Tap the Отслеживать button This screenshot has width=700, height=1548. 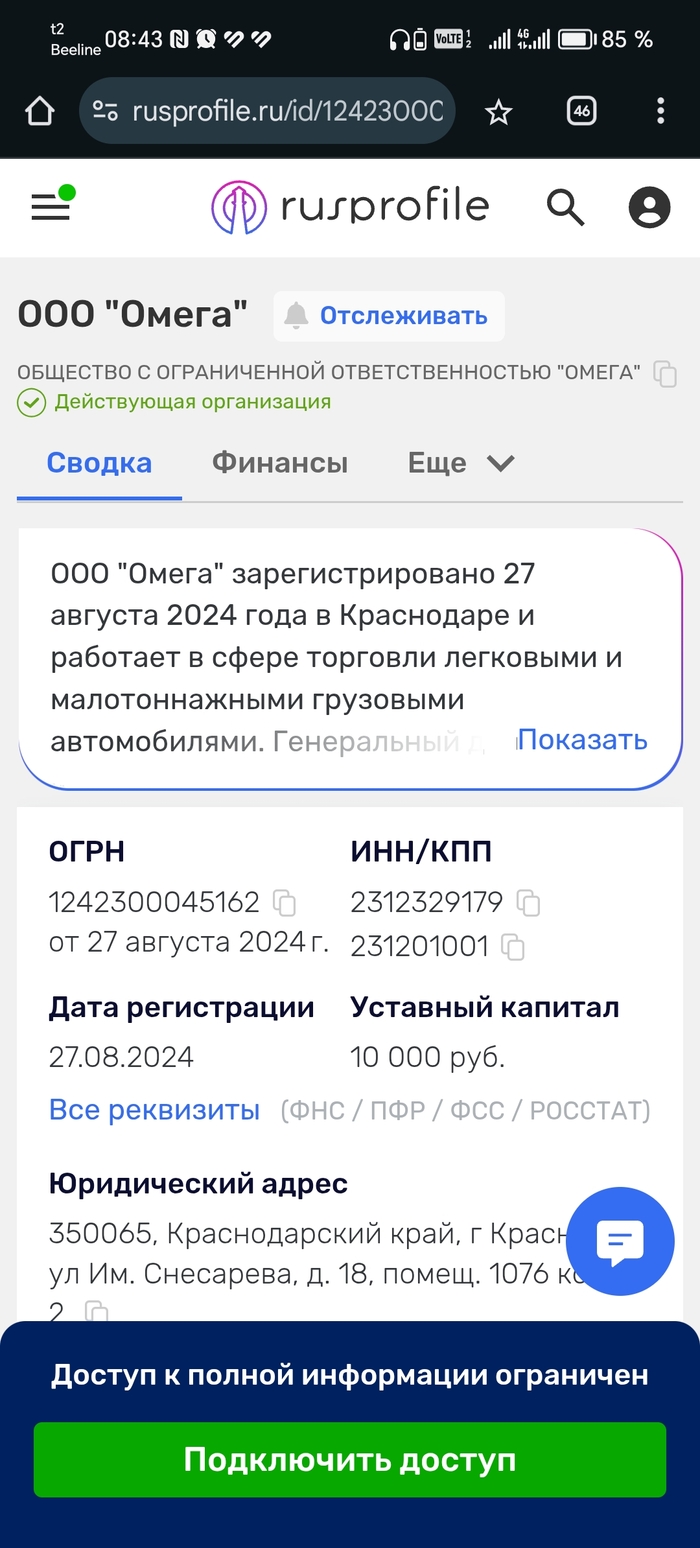tap(389, 316)
